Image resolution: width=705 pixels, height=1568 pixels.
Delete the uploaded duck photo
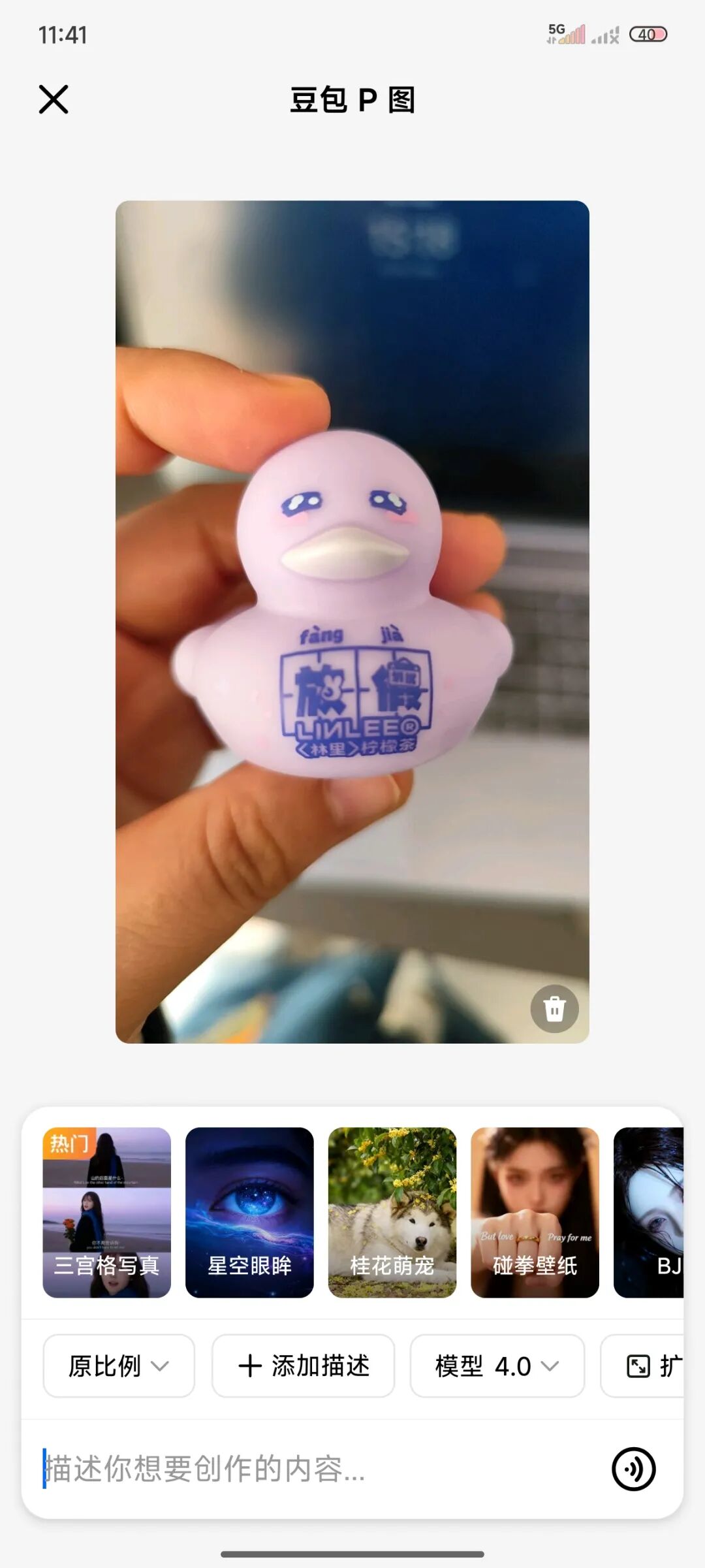[554, 1008]
